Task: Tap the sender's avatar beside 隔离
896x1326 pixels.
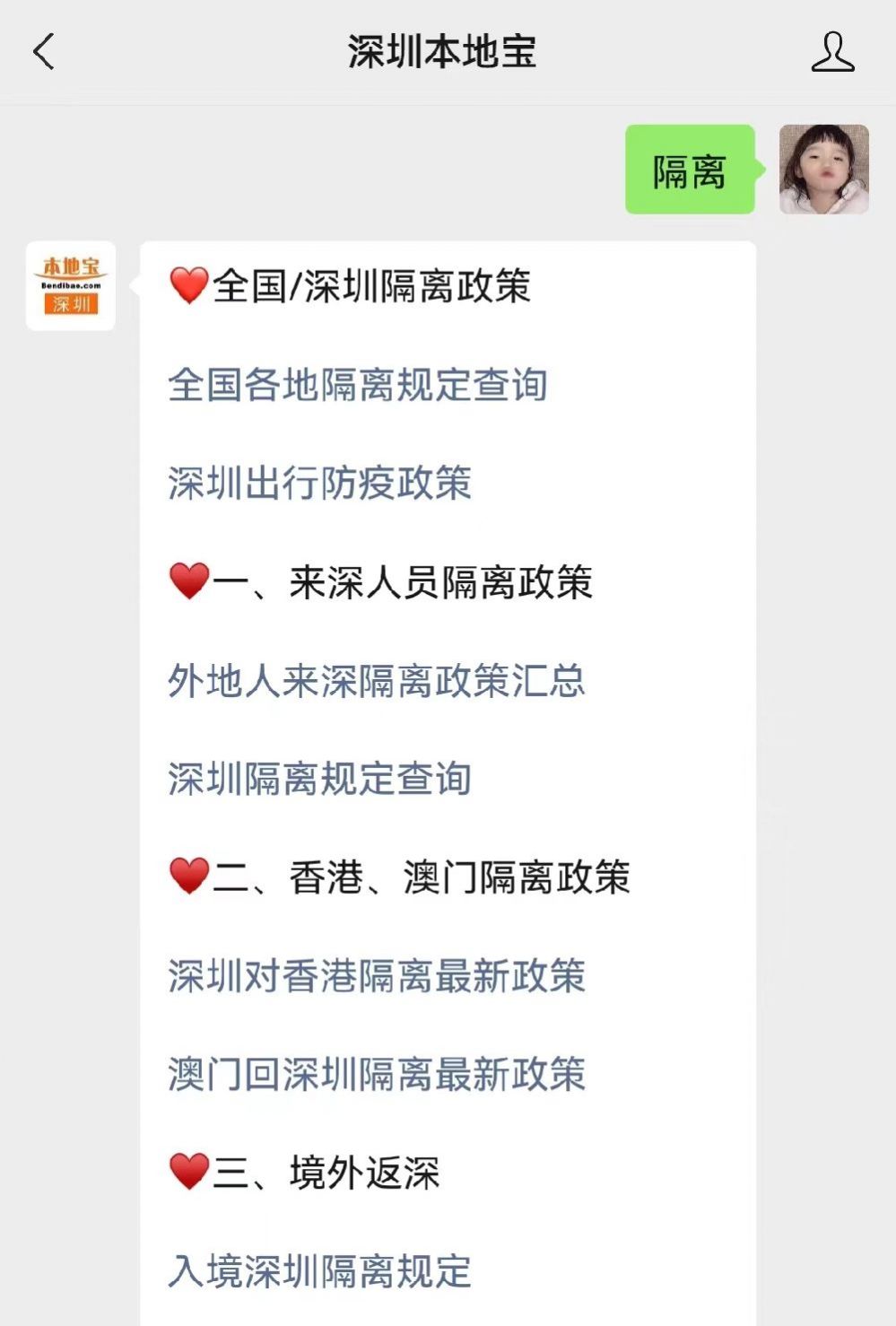Action: 823,170
